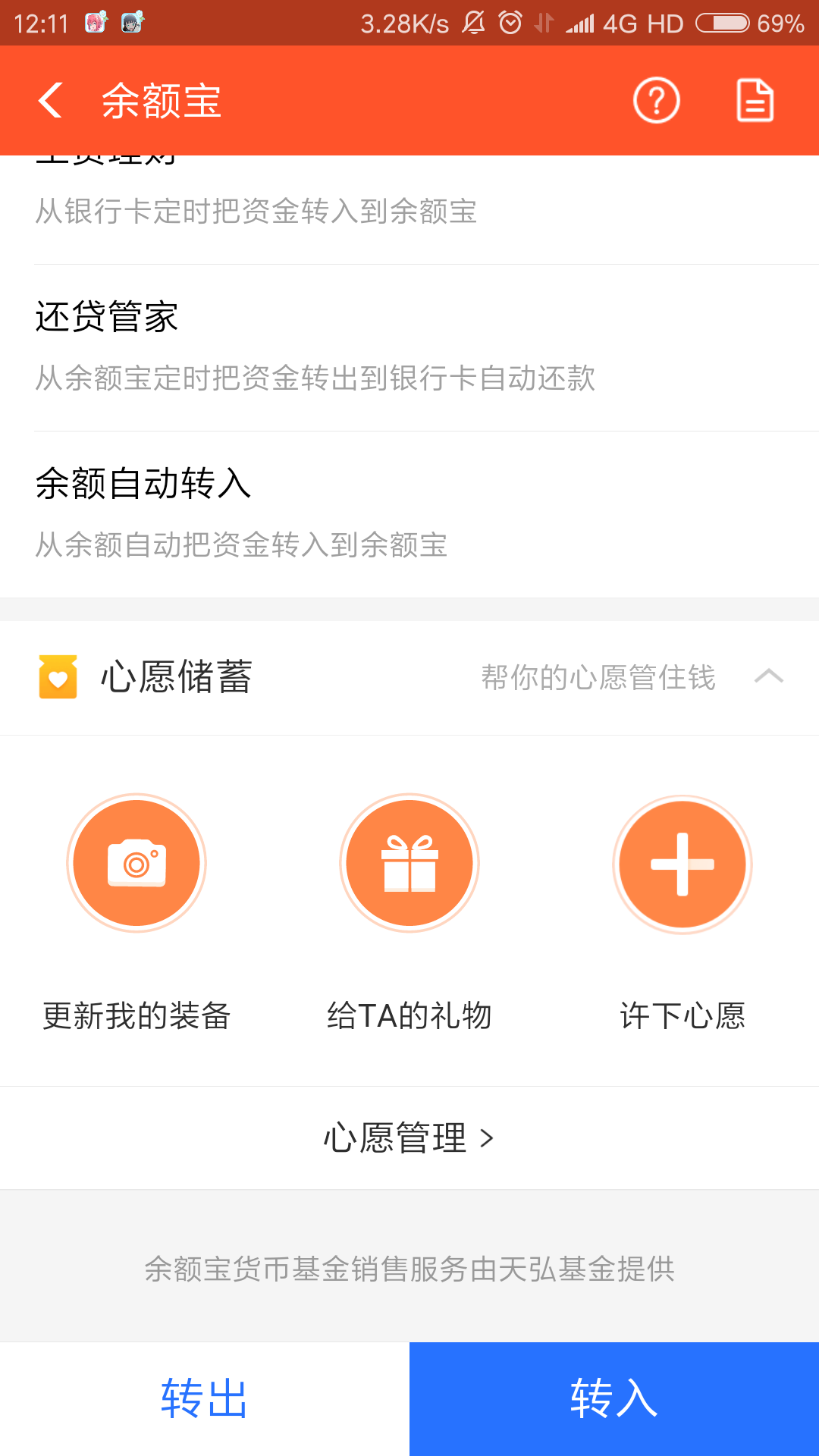
Task: Open 余额自动转入 setting
Action: tap(409, 514)
